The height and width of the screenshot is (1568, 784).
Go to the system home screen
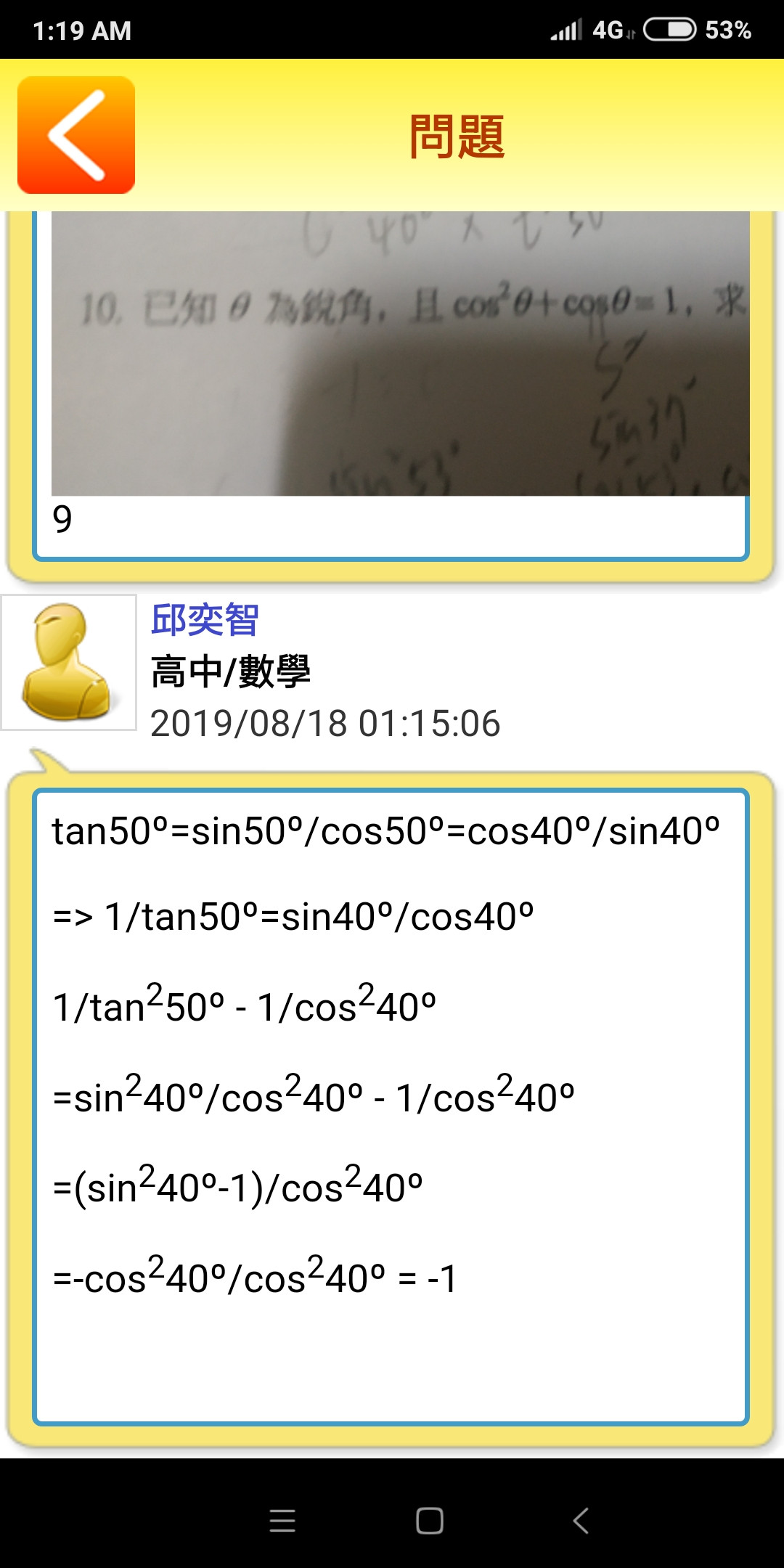pyautogui.click(x=430, y=1521)
